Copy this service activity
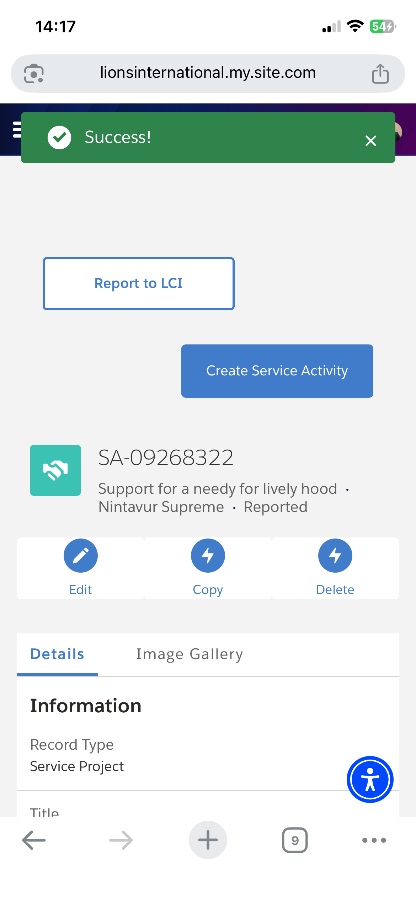Viewport: 416px width, 900px height. 208,568
